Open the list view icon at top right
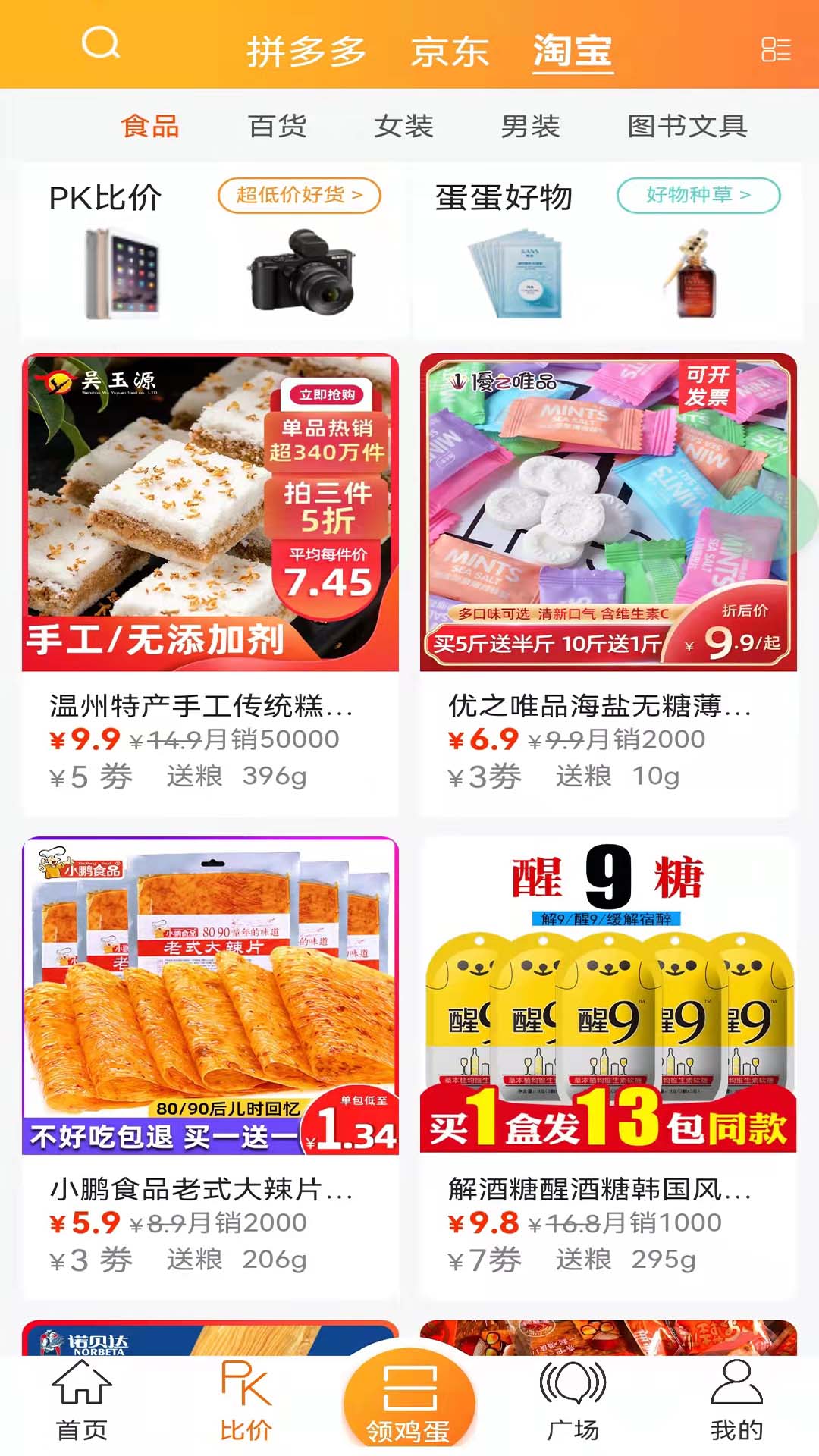Screen dimensions: 819x1456 pos(774,47)
